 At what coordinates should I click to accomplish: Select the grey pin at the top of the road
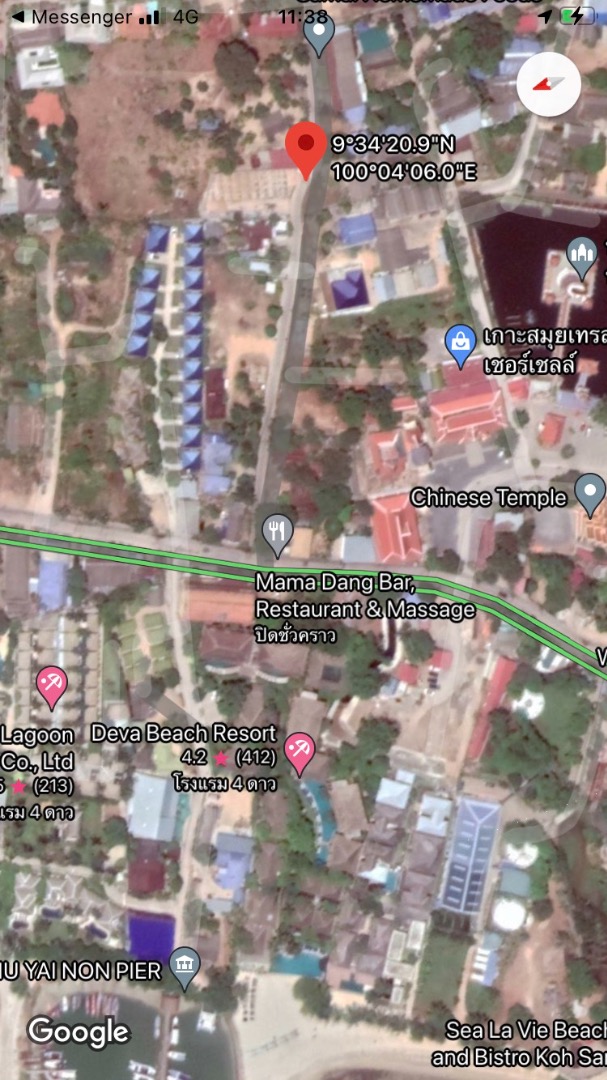pos(319,34)
